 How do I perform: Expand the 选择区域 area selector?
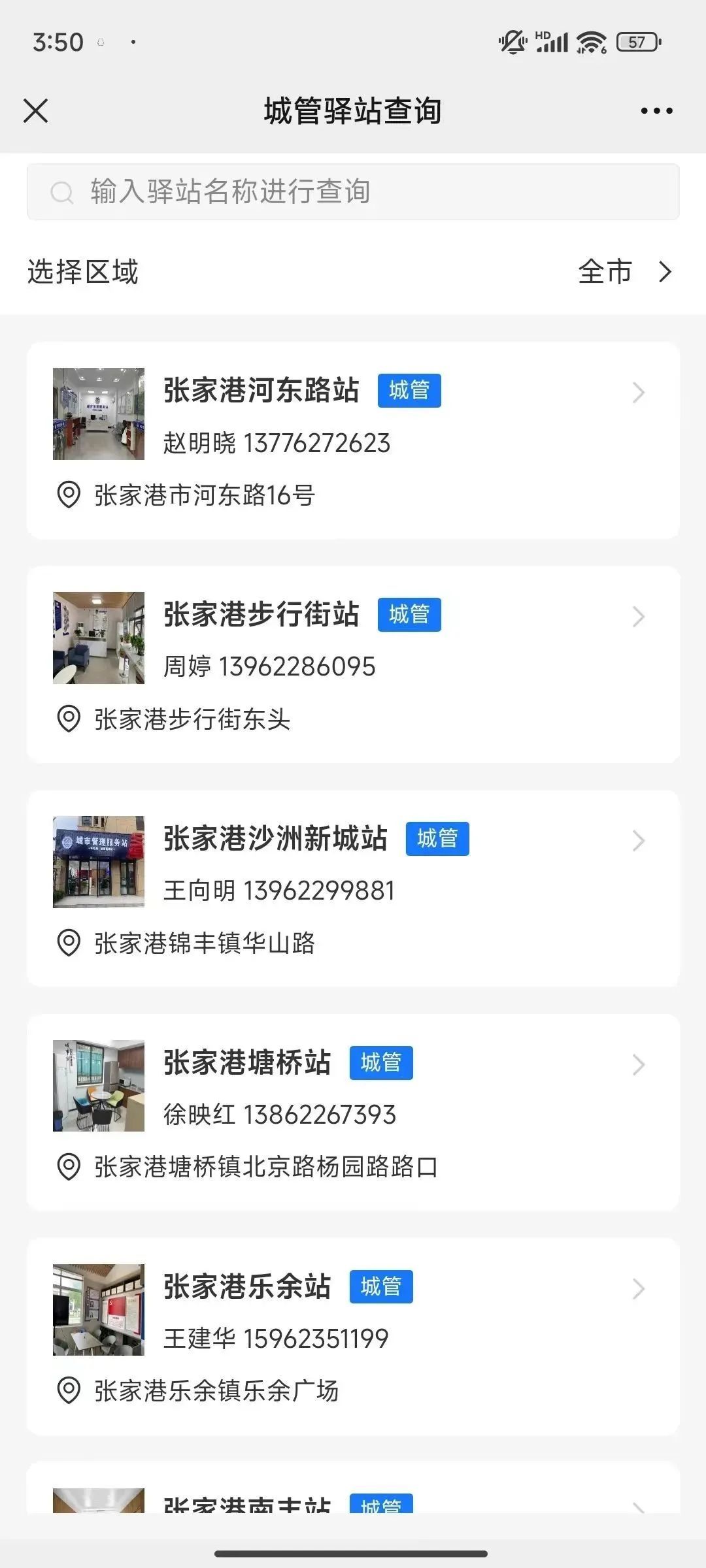624,272
